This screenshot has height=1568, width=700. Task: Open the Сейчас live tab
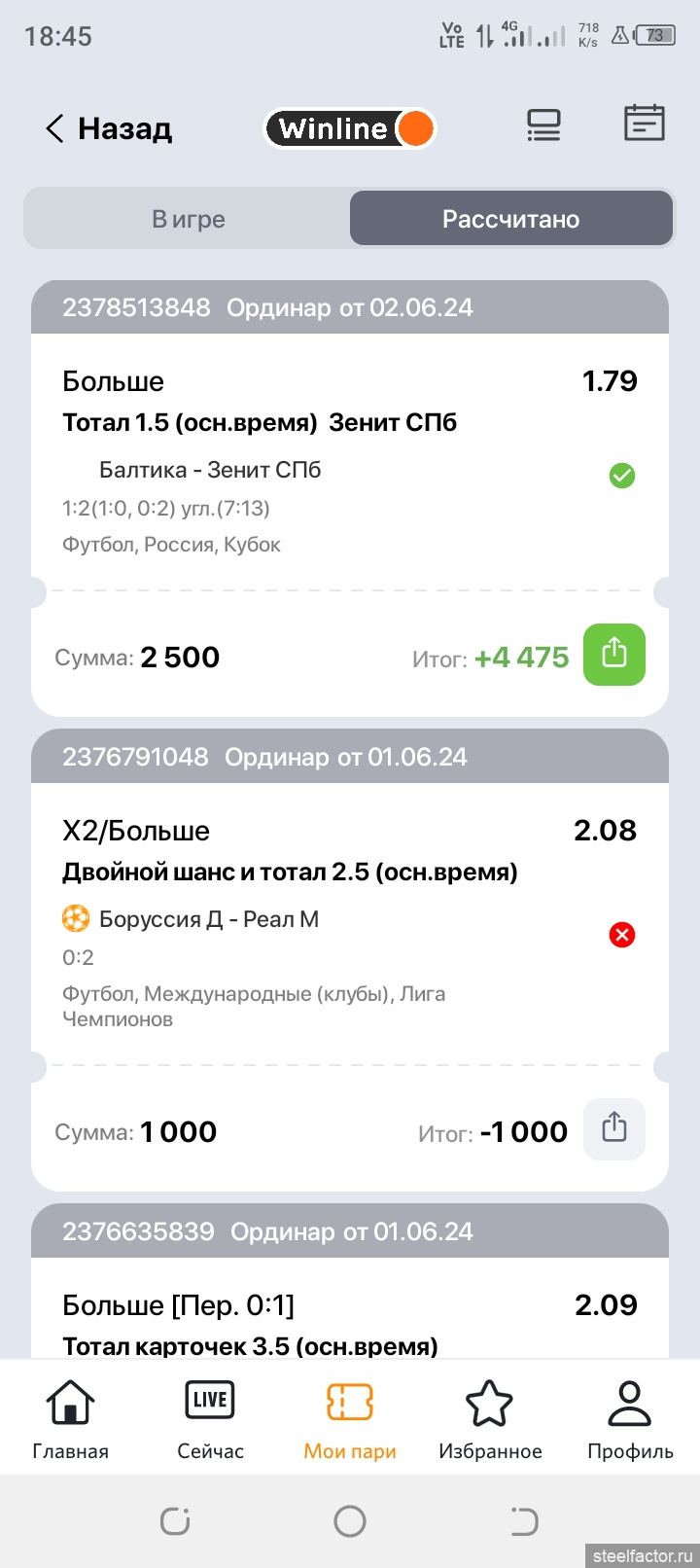[210, 1420]
